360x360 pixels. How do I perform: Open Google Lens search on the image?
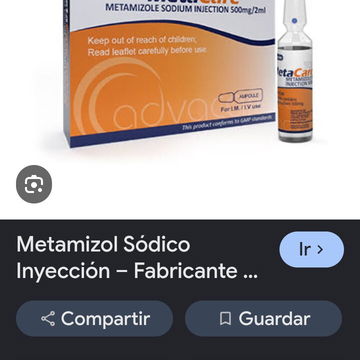(x=34, y=184)
